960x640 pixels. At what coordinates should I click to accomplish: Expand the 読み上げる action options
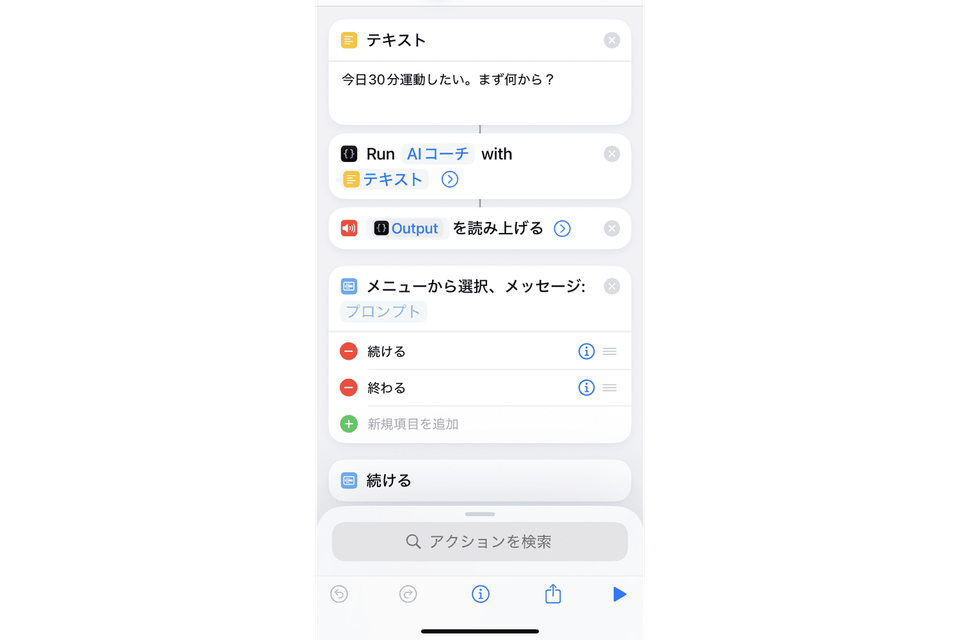click(x=562, y=229)
